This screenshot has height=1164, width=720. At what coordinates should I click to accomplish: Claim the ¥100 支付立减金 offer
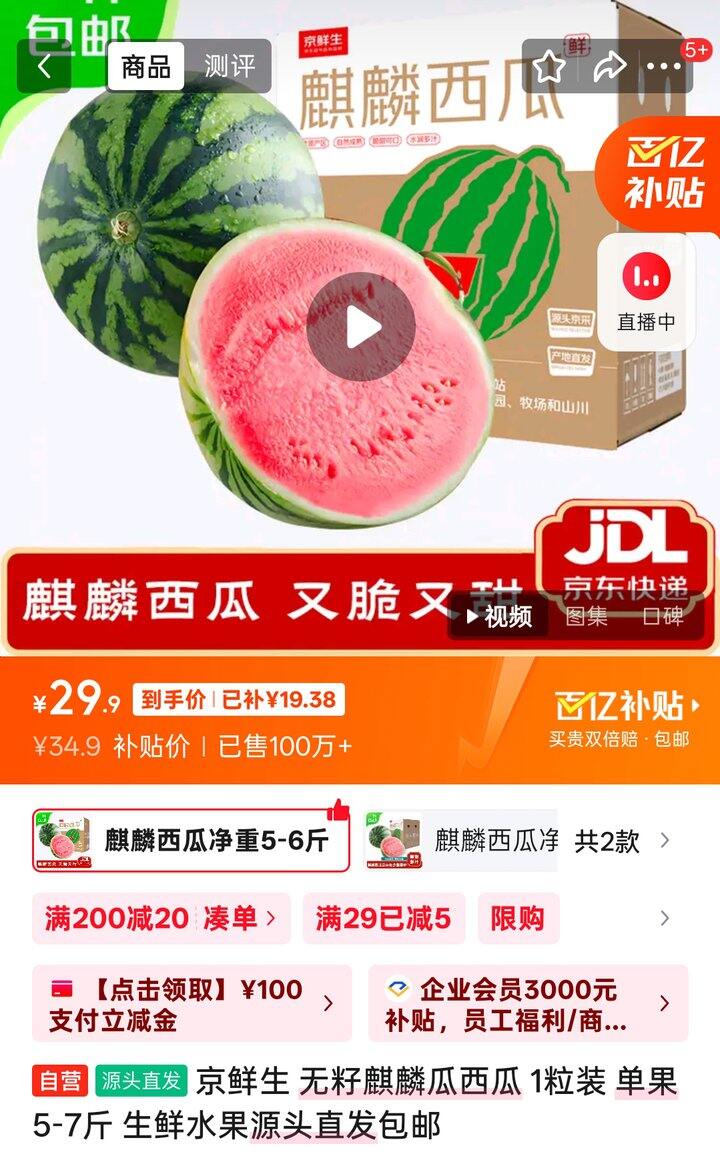(191, 1003)
